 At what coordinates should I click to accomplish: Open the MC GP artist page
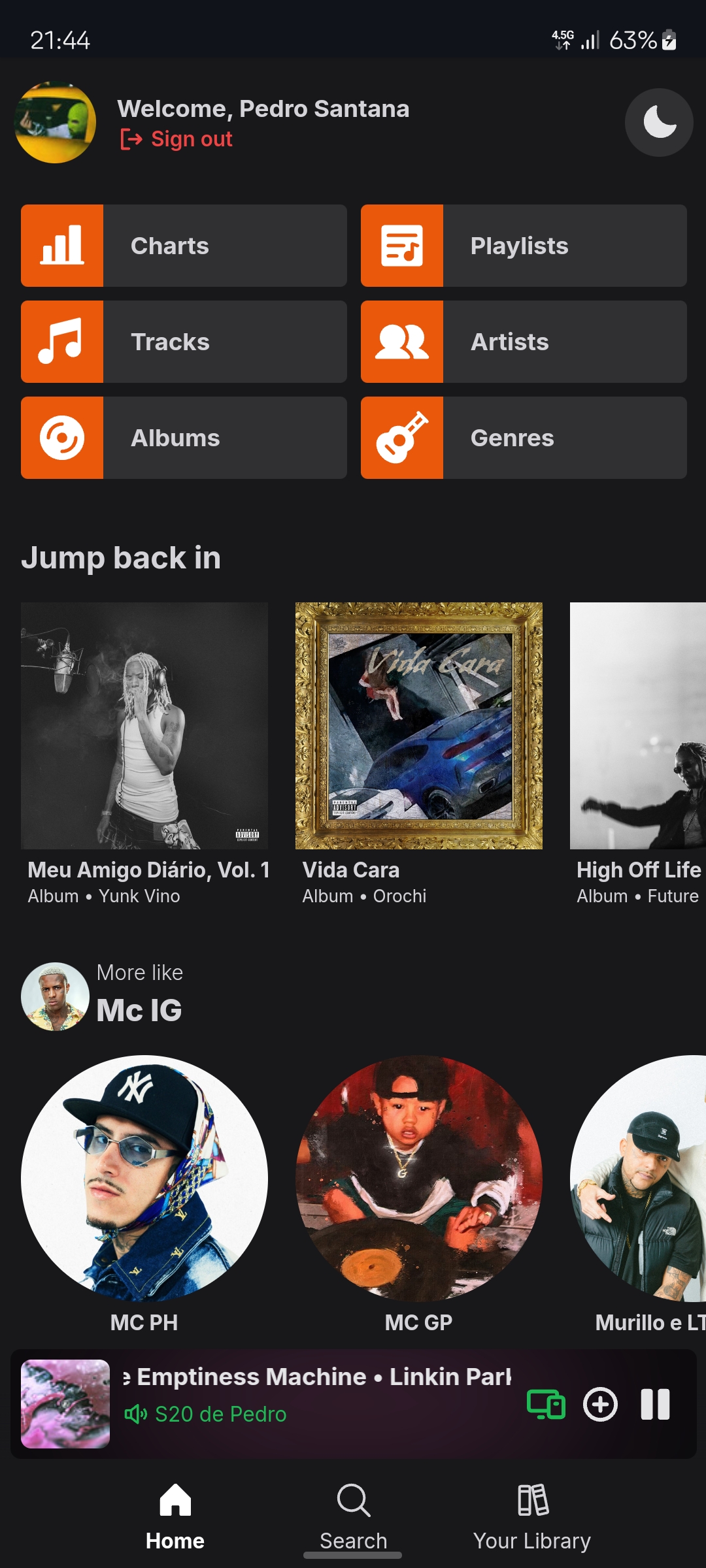(418, 1178)
